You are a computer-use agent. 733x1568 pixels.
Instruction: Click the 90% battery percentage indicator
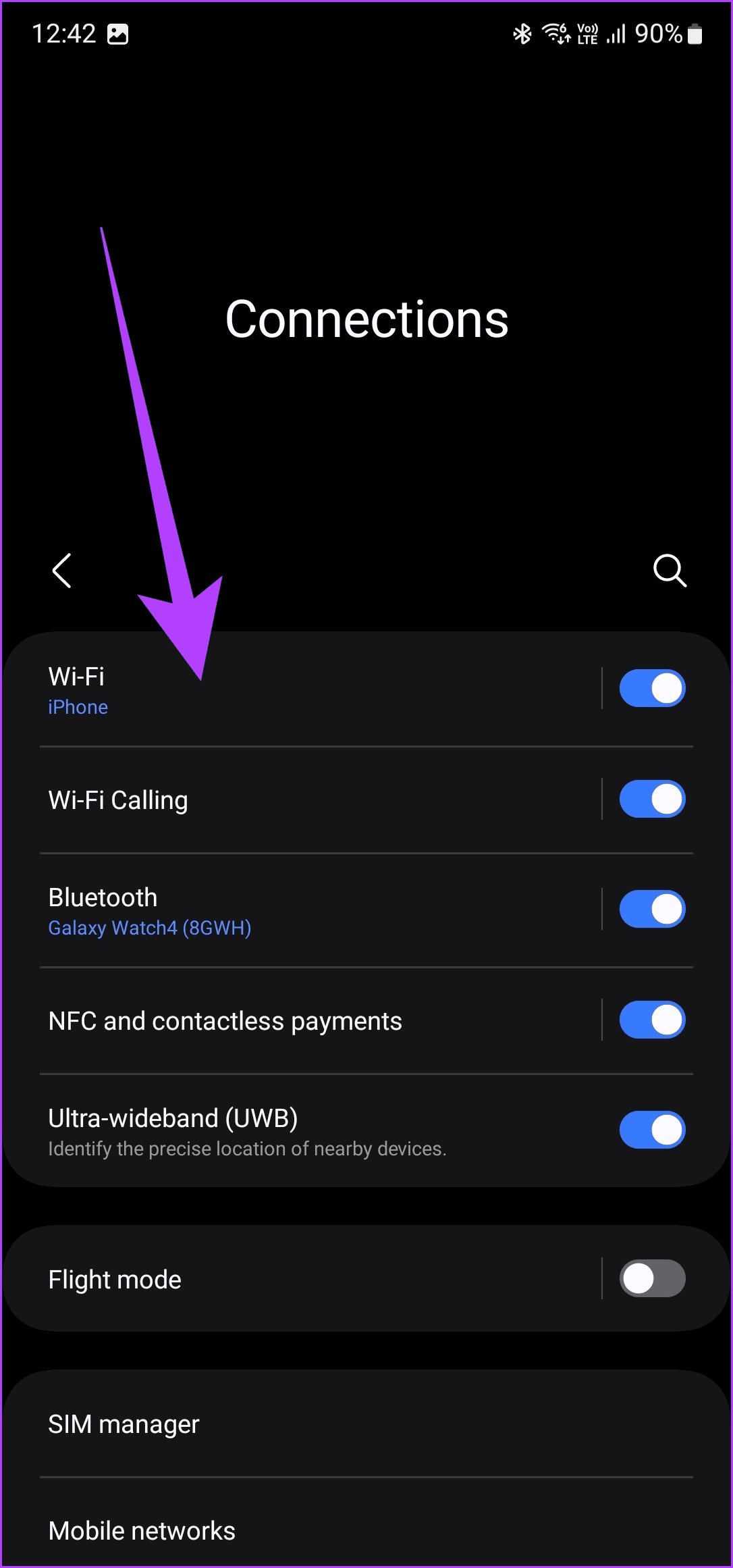click(x=657, y=32)
